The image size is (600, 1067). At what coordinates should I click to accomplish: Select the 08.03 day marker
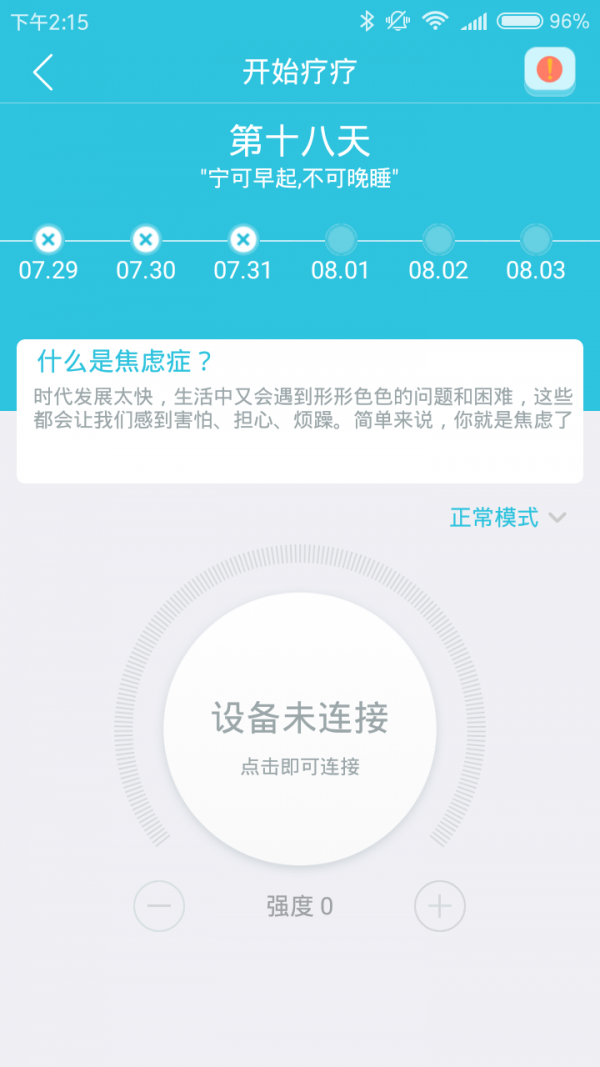[x=535, y=240]
